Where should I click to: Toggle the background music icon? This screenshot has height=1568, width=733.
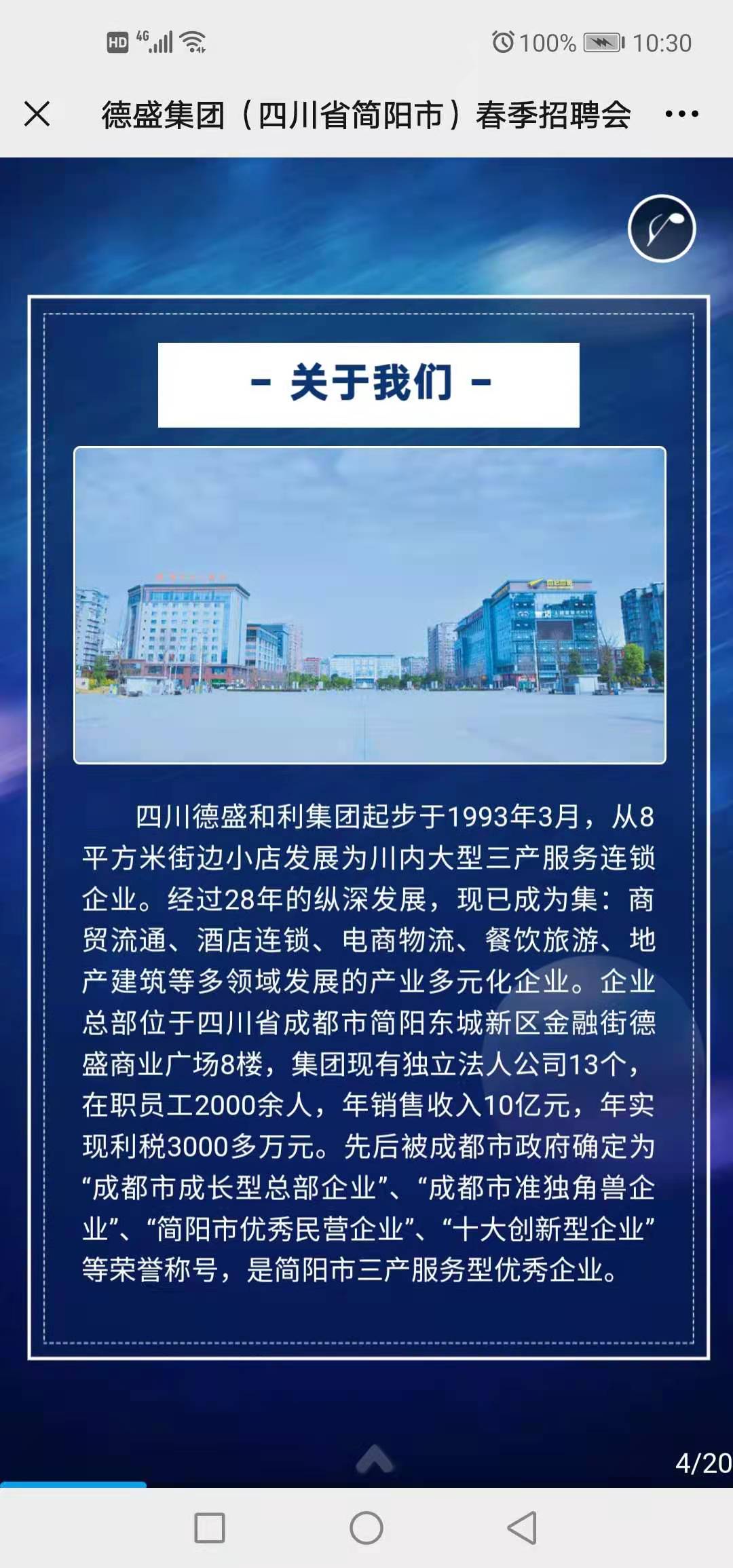(x=662, y=229)
